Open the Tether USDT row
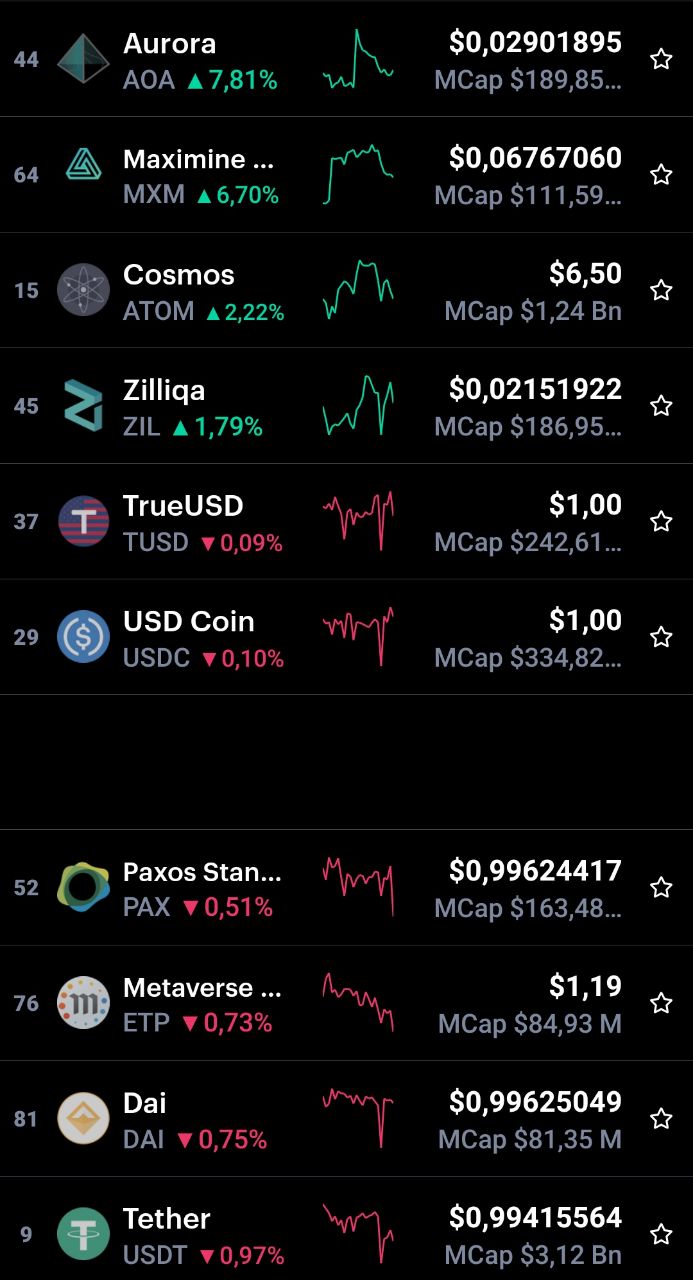Viewport: 693px width, 1280px height. pos(346,1229)
